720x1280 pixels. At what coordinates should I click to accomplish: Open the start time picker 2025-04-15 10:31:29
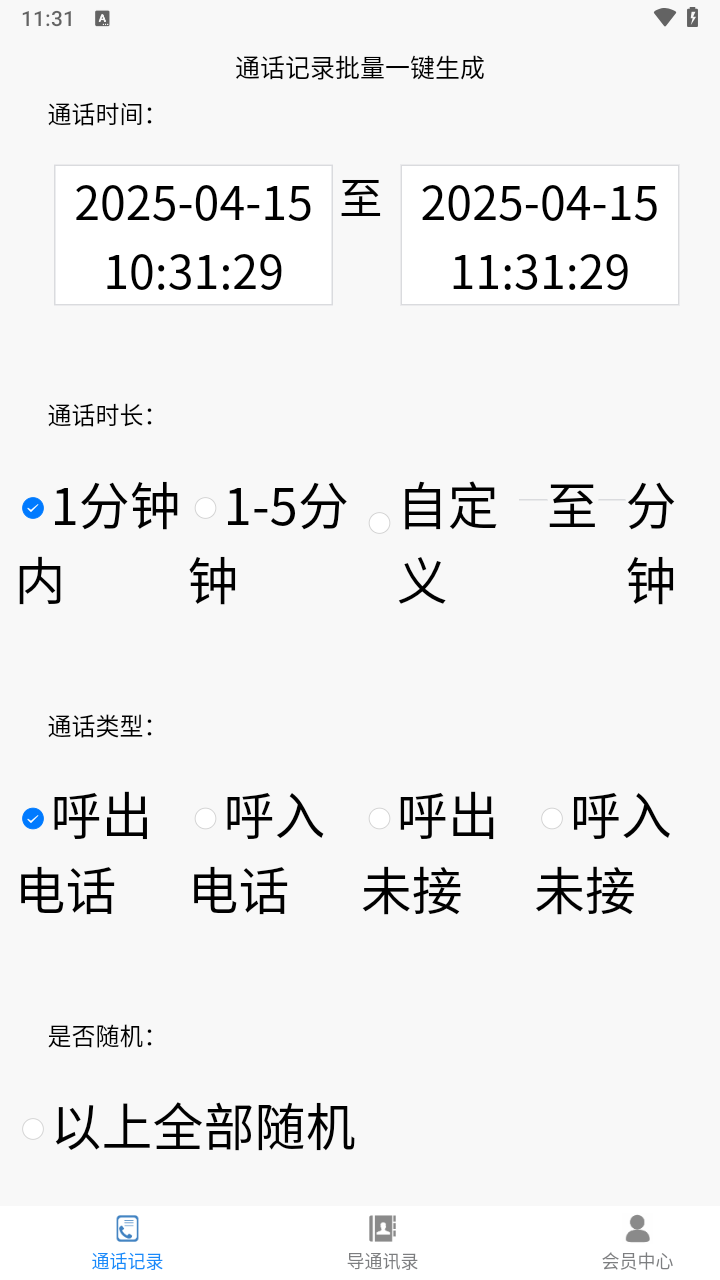click(x=193, y=235)
